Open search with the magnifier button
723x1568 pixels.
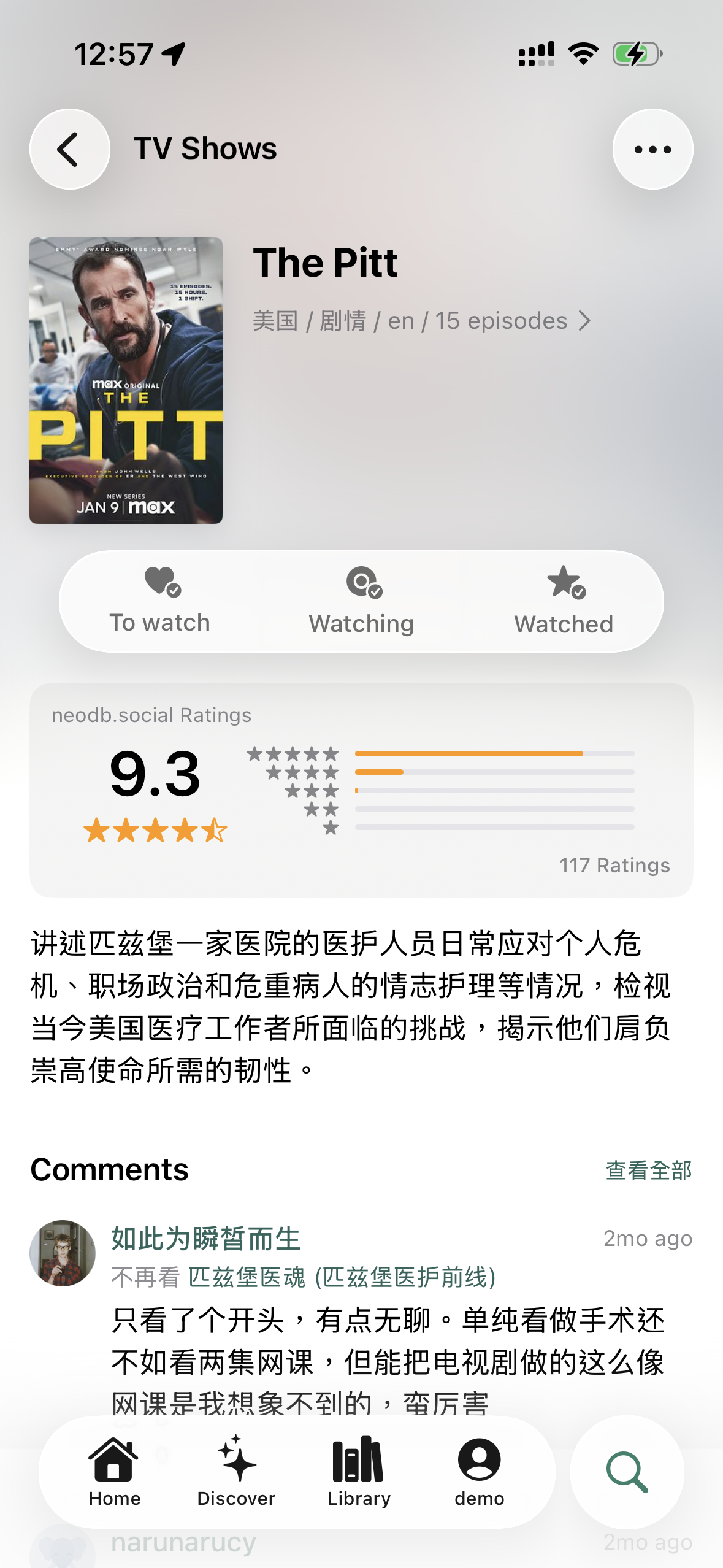(x=627, y=1471)
